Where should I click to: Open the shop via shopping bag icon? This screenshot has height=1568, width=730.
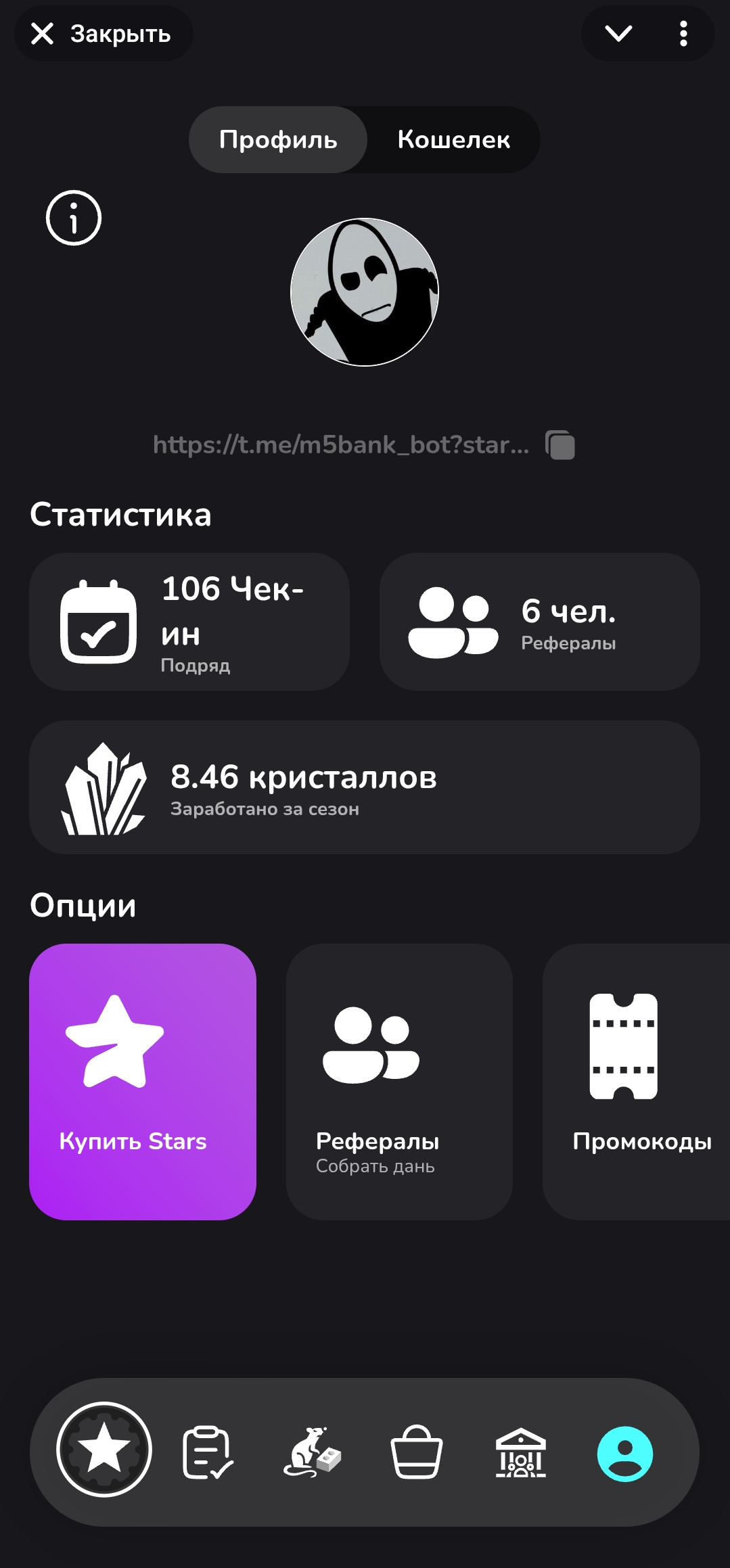(417, 1461)
